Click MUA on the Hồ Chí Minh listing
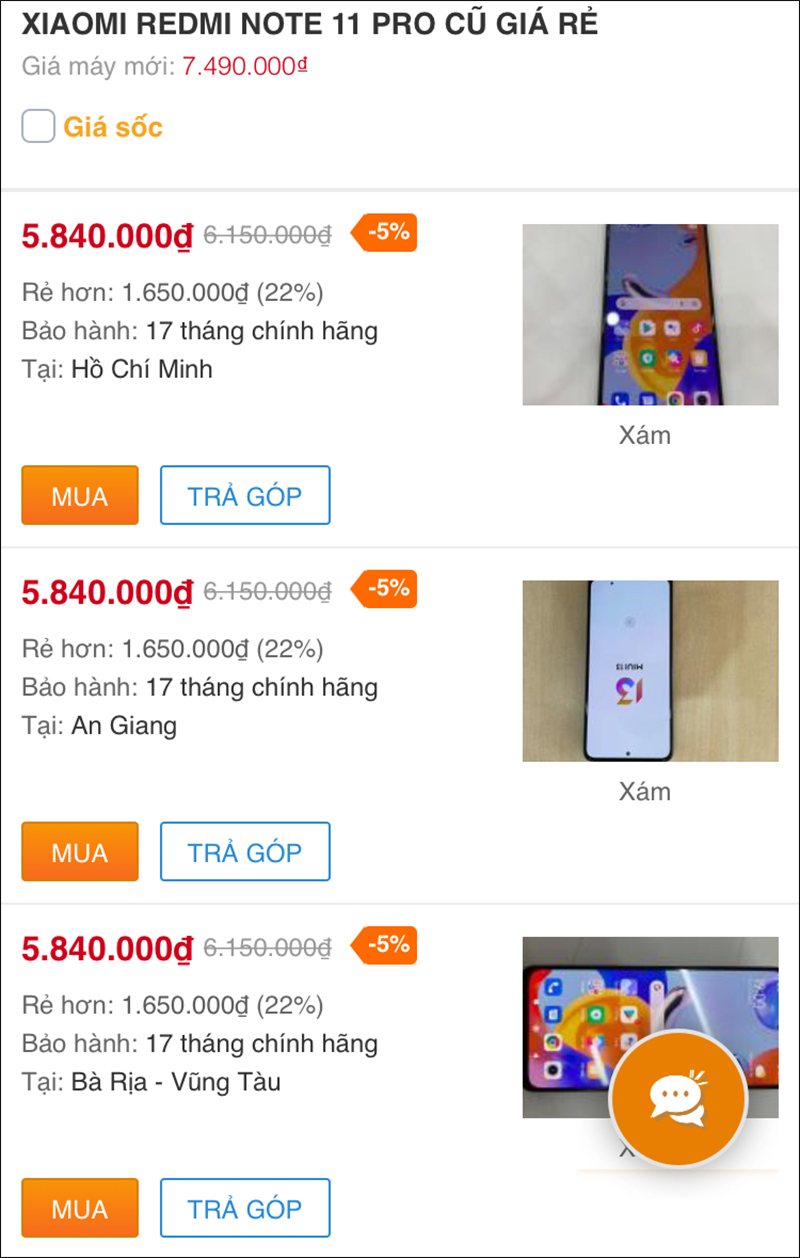Screen dimensions: 800x1258 (x=79, y=495)
